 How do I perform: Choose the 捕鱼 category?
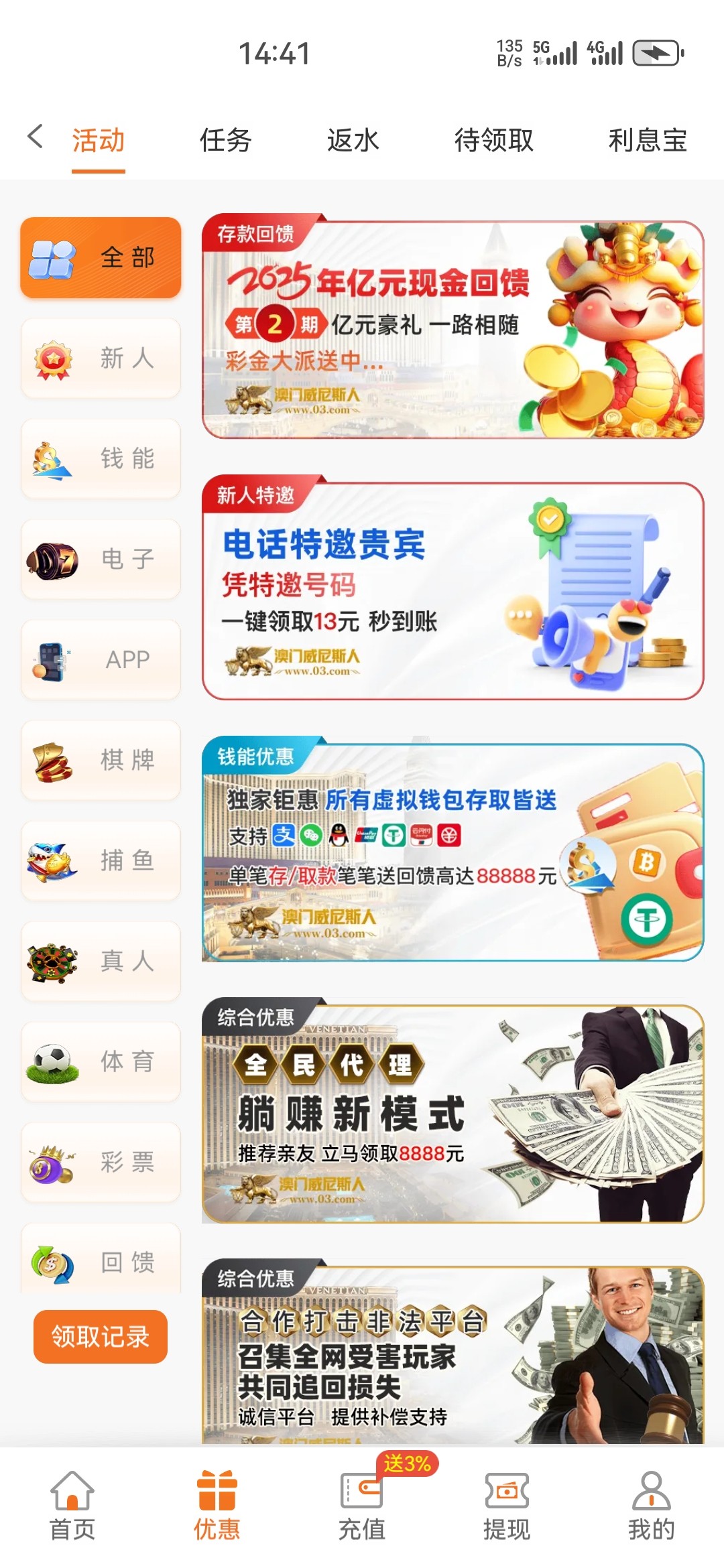click(101, 861)
